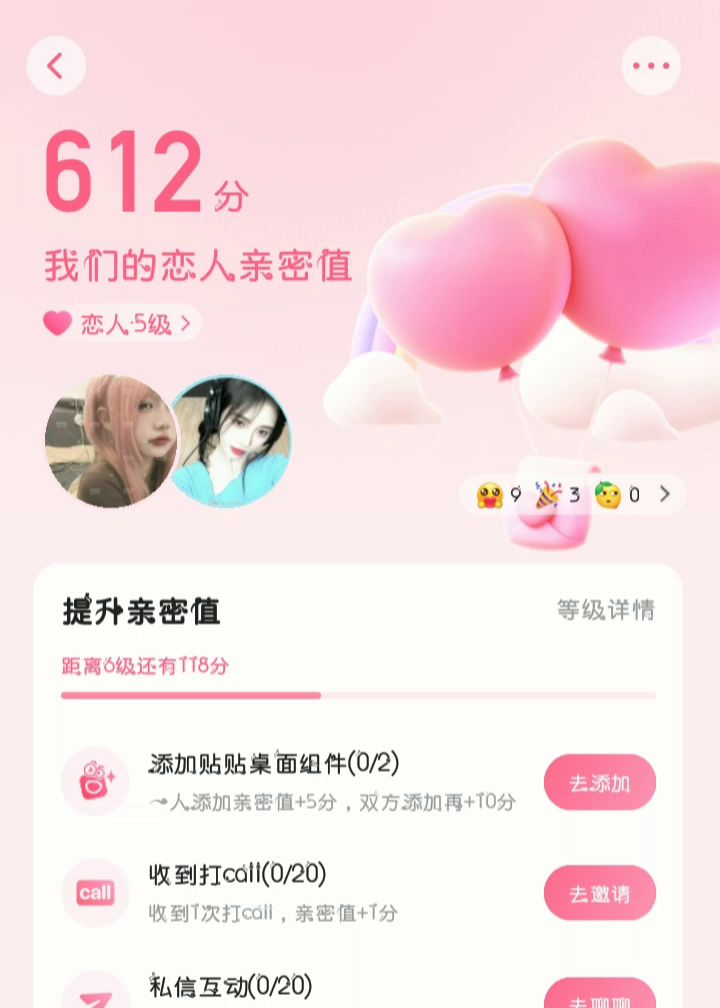Open 等级详情 level details
This screenshot has width=720, height=1008.
606,610
